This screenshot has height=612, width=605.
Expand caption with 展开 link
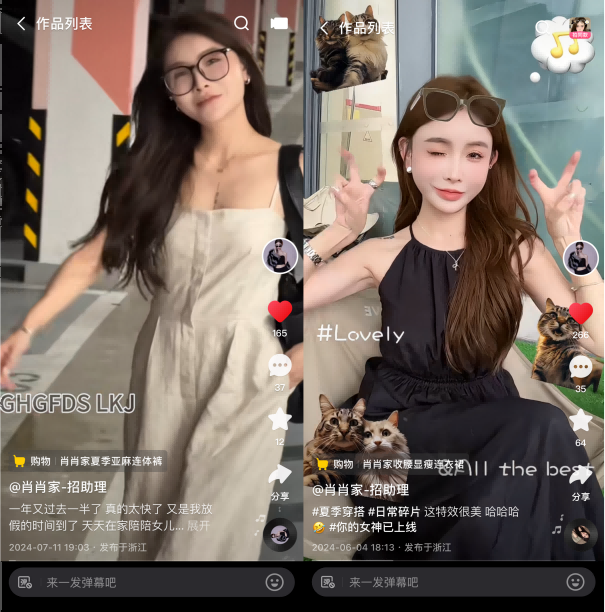point(200,525)
